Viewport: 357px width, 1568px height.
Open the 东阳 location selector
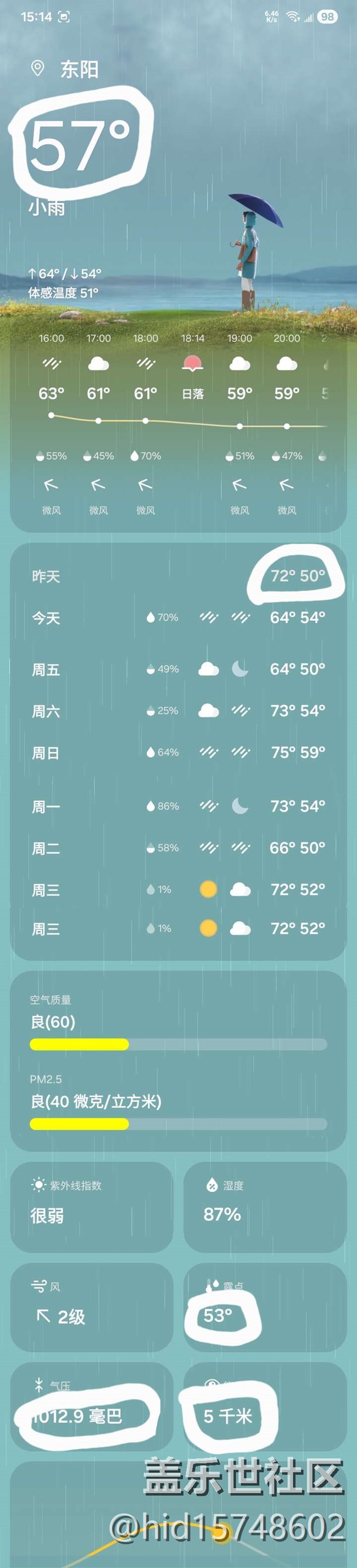click(x=64, y=69)
